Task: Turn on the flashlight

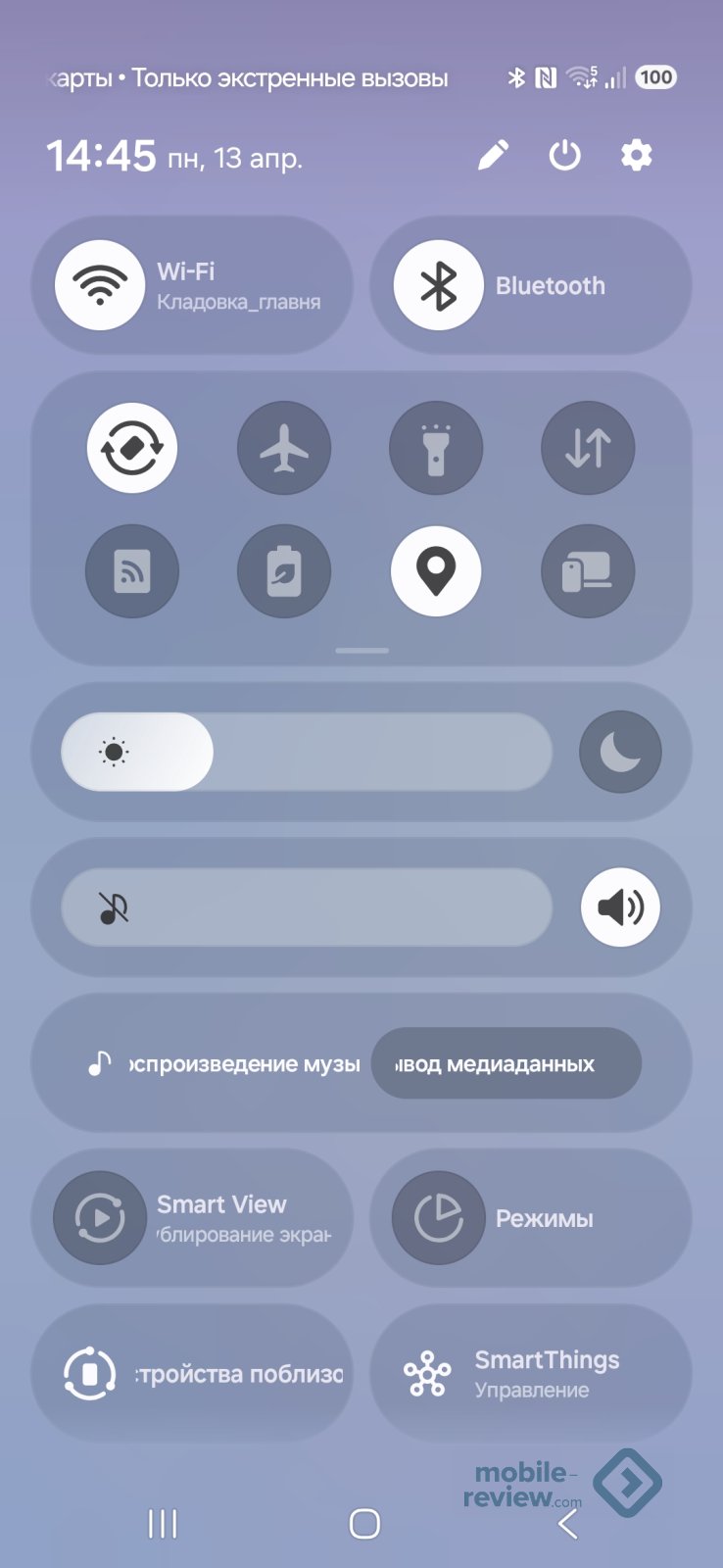Action: [x=436, y=448]
